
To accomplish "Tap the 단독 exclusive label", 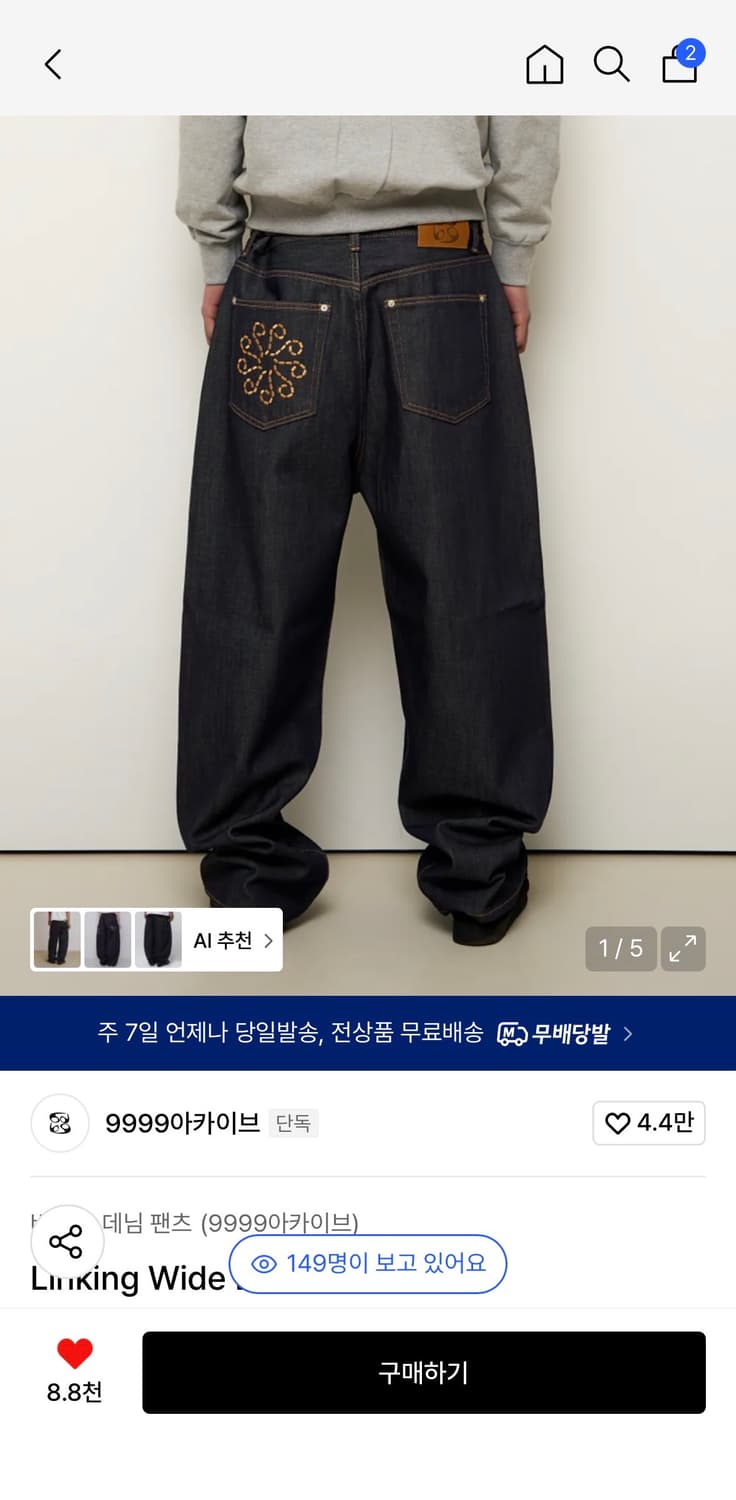I will pyautogui.click(x=293, y=1123).
